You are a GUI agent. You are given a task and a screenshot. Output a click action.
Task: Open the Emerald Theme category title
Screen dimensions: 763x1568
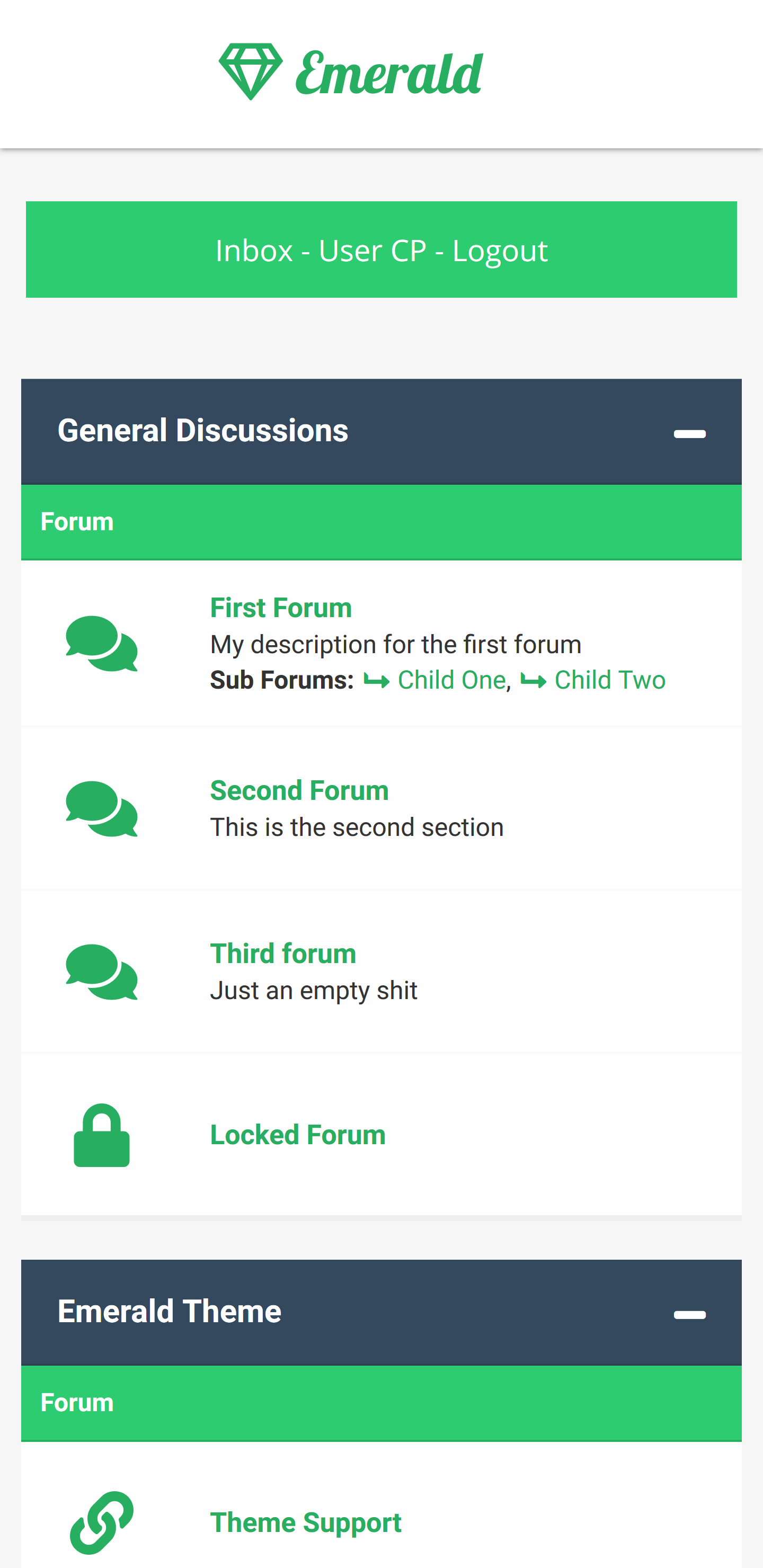(169, 1311)
